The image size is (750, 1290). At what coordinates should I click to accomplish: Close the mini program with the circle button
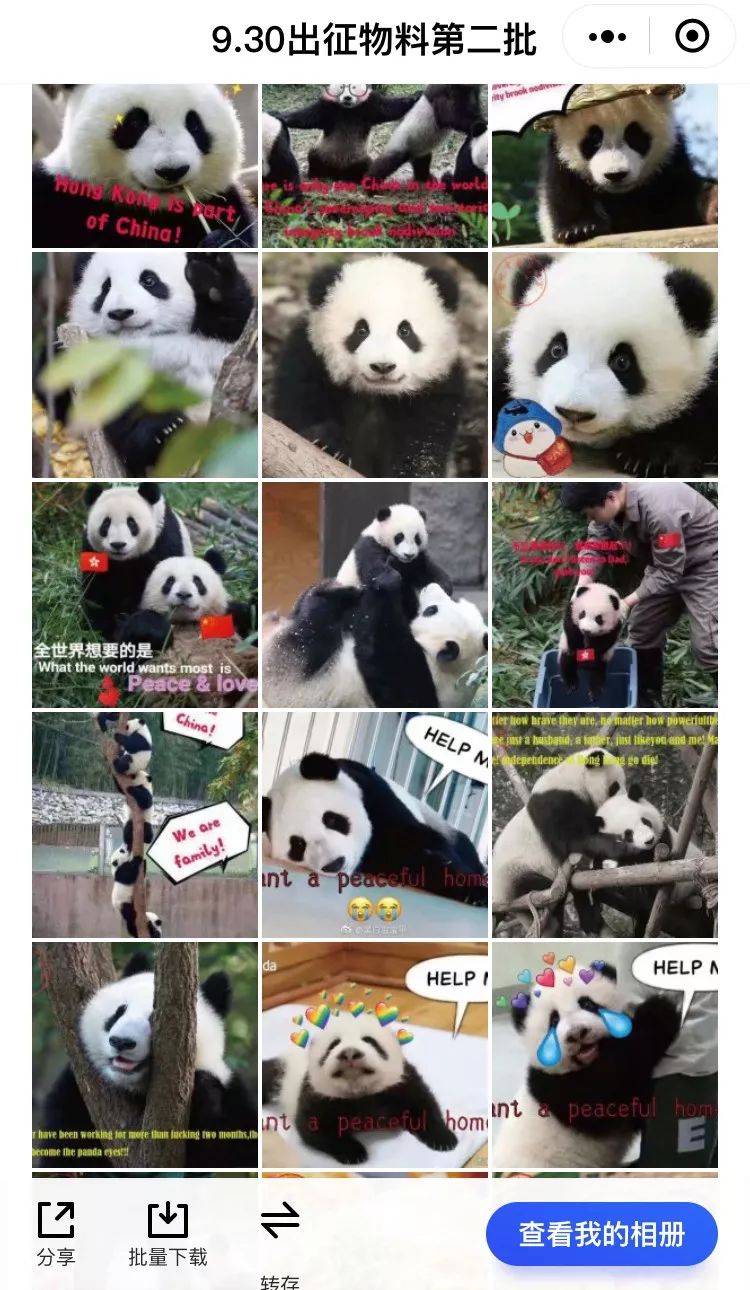pyautogui.click(x=692, y=37)
